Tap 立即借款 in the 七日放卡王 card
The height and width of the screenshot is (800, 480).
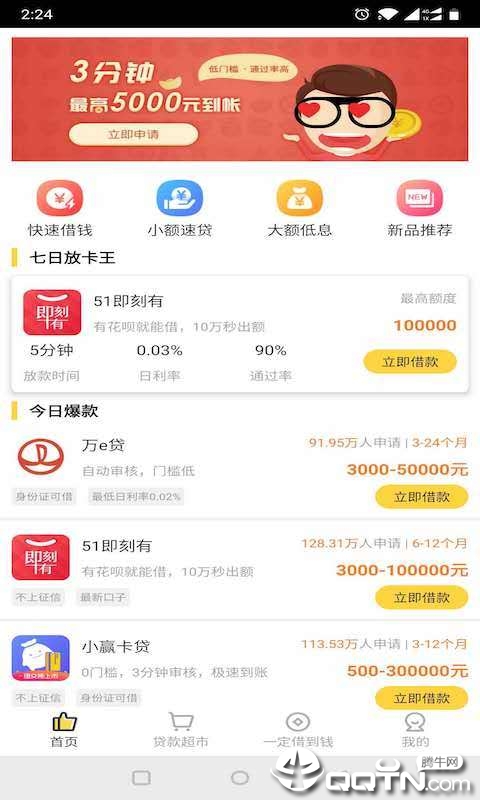pos(410,362)
